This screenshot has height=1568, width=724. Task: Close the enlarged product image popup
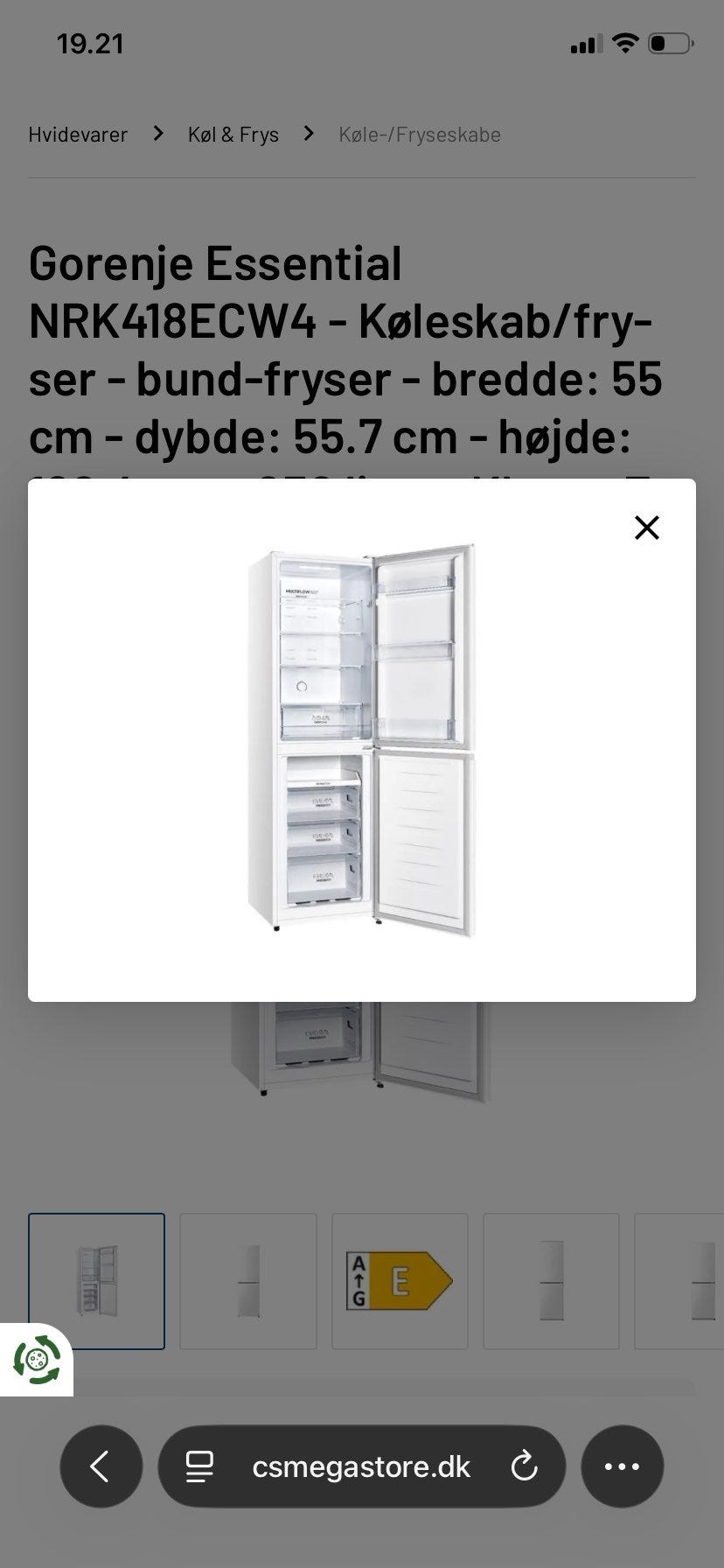pyautogui.click(x=647, y=528)
